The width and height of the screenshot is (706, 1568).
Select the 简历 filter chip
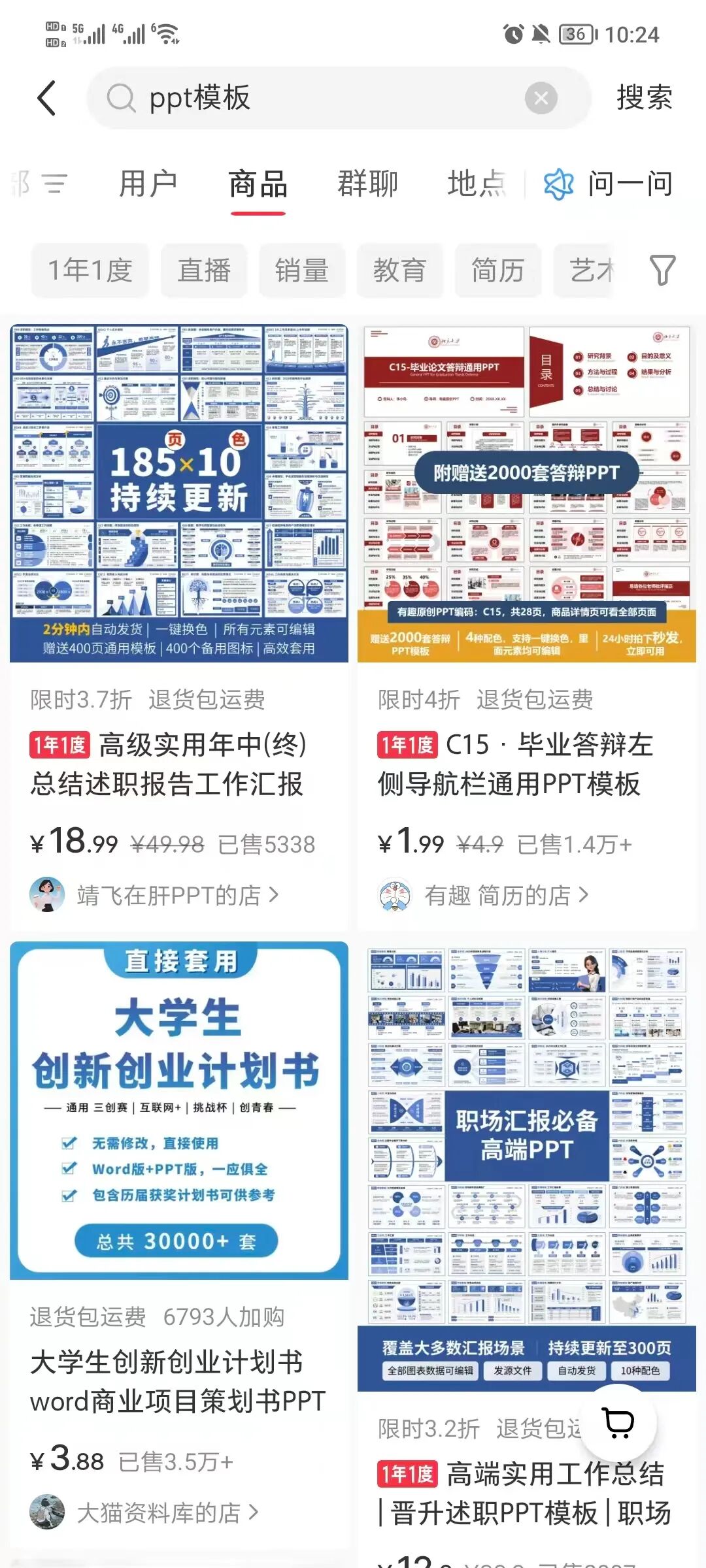[497, 270]
